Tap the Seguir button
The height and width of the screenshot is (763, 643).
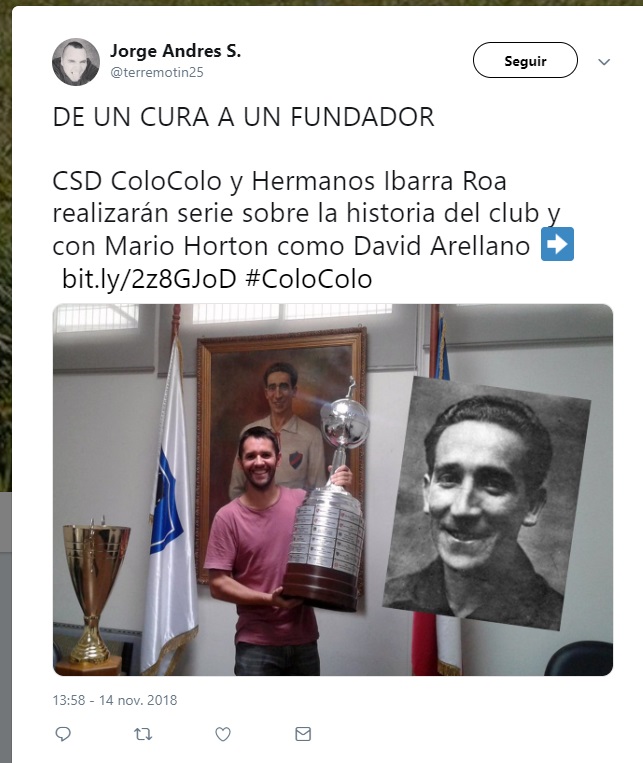click(x=525, y=61)
